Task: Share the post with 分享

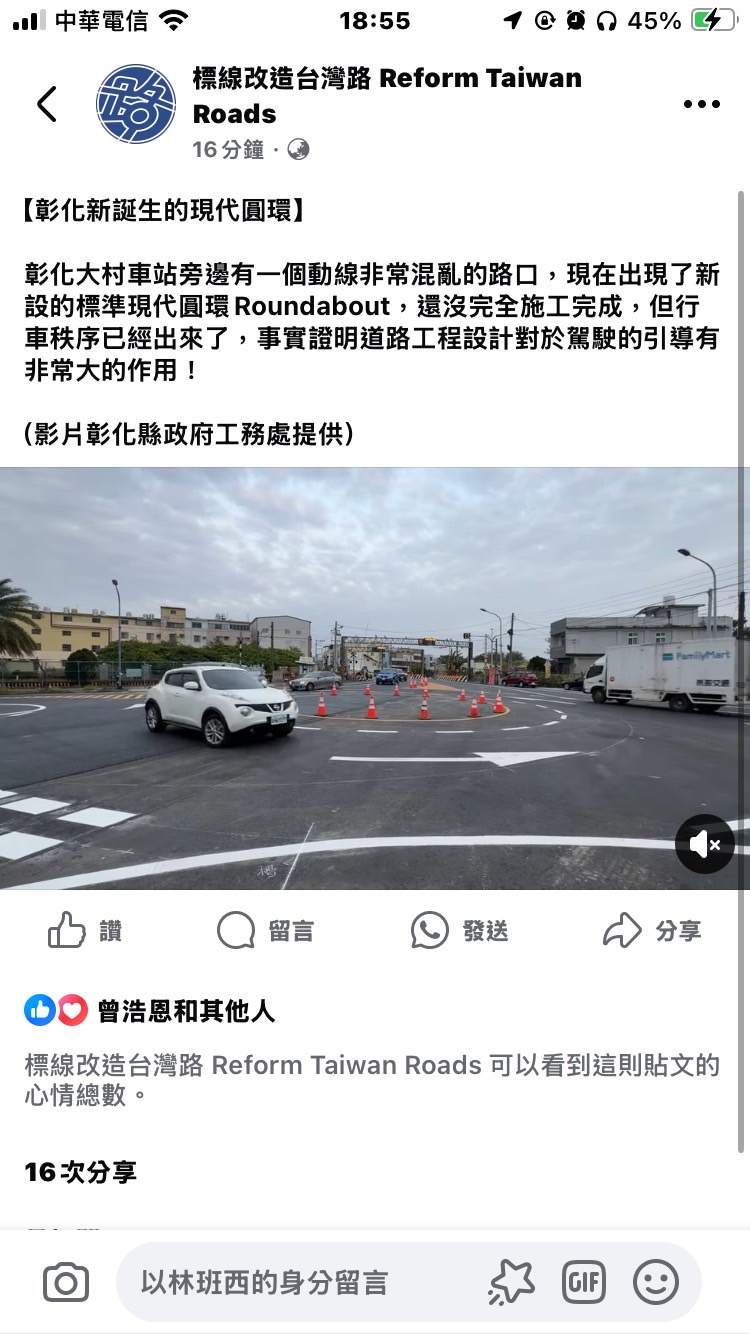Action: [653, 931]
